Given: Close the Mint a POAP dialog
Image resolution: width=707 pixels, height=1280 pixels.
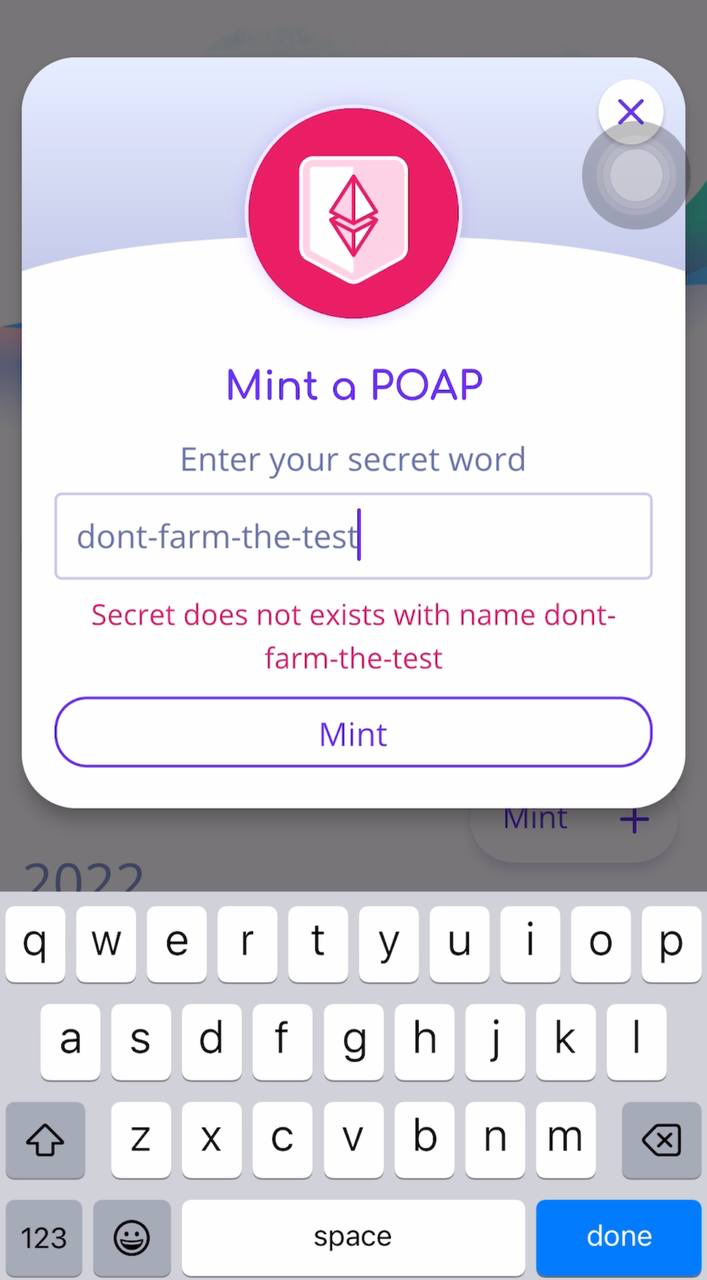Looking at the screenshot, I should click(630, 111).
